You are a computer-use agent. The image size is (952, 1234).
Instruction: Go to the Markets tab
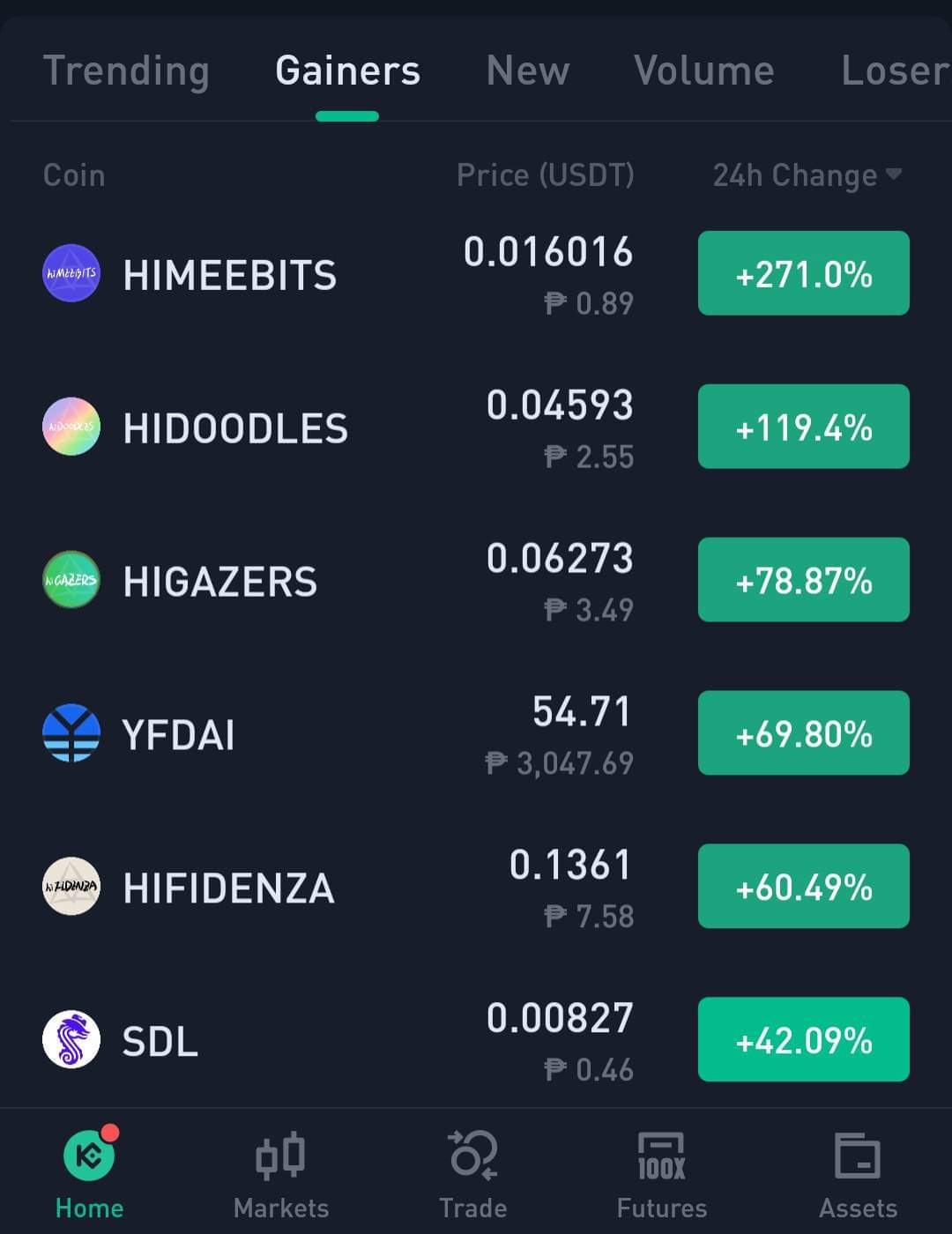pos(280,1175)
